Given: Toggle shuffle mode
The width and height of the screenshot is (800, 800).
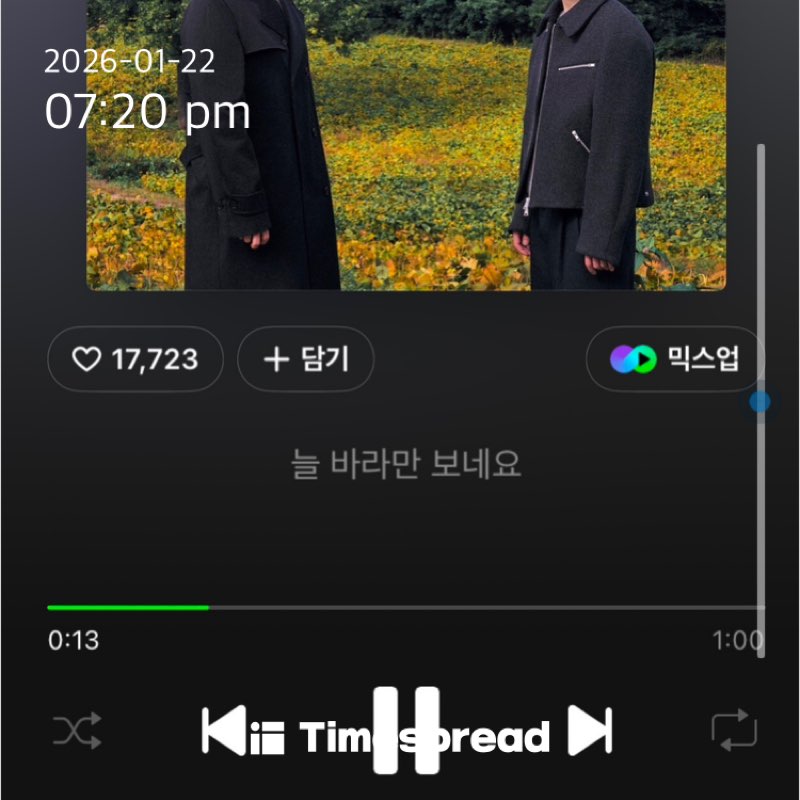Looking at the screenshot, I should (x=77, y=732).
